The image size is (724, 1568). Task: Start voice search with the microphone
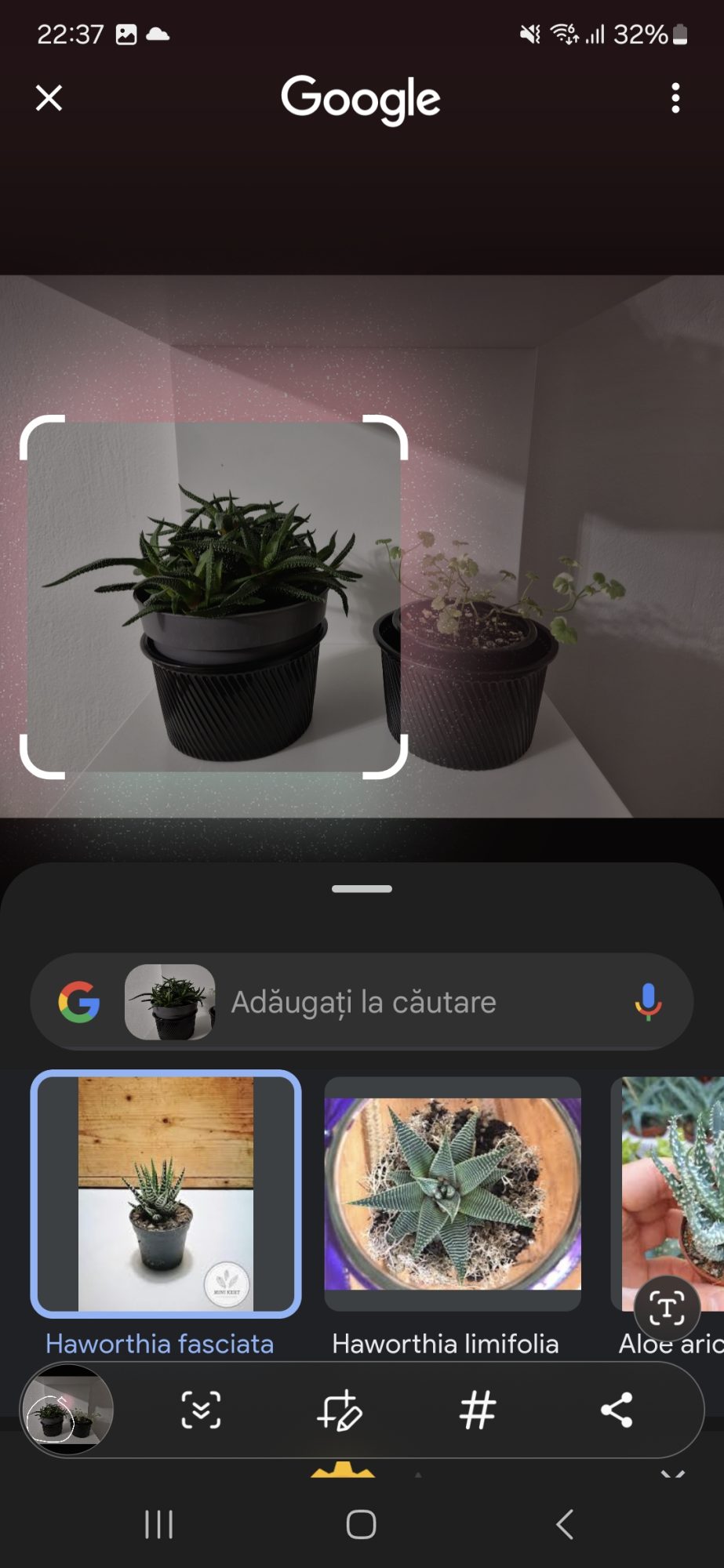coord(648,1002)
